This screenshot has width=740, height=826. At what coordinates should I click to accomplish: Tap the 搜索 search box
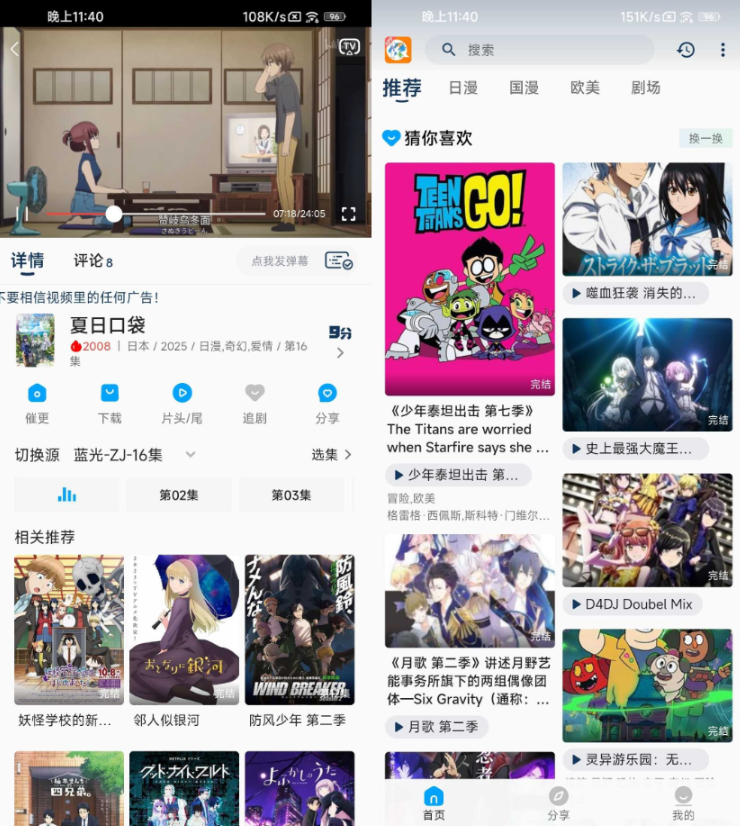tap(540, 49)
